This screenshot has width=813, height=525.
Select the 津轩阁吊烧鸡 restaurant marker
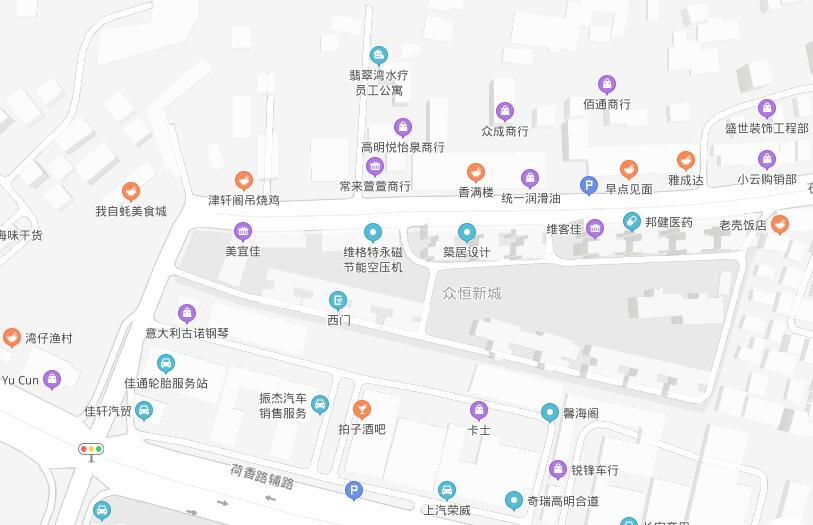click(x=243, y=180)
